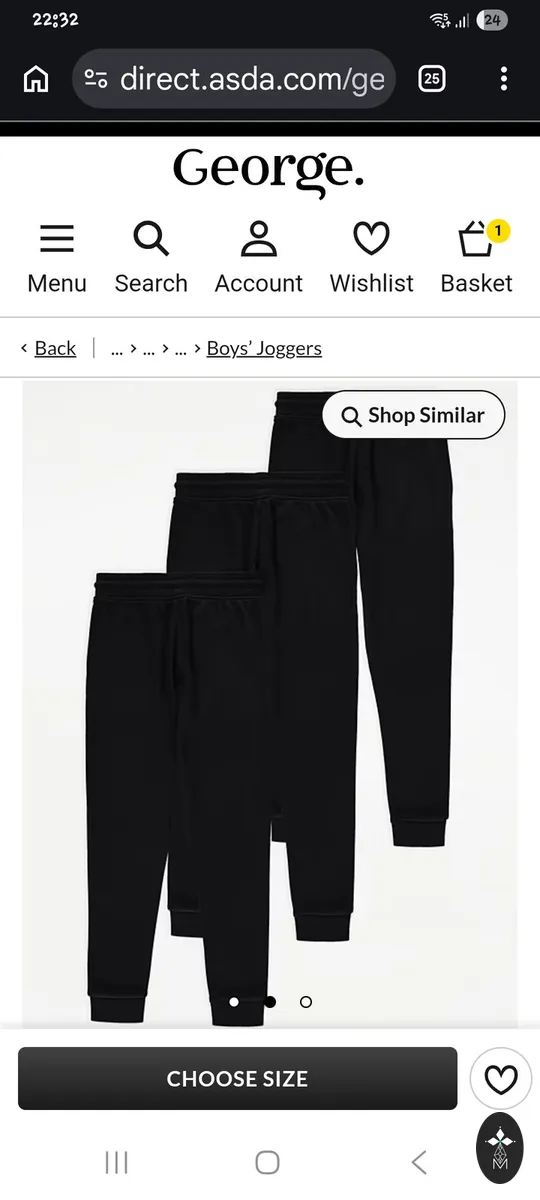Select the third image indicator dot
Viewport: 540px width, 1200px height.
tap(306, 1001)
